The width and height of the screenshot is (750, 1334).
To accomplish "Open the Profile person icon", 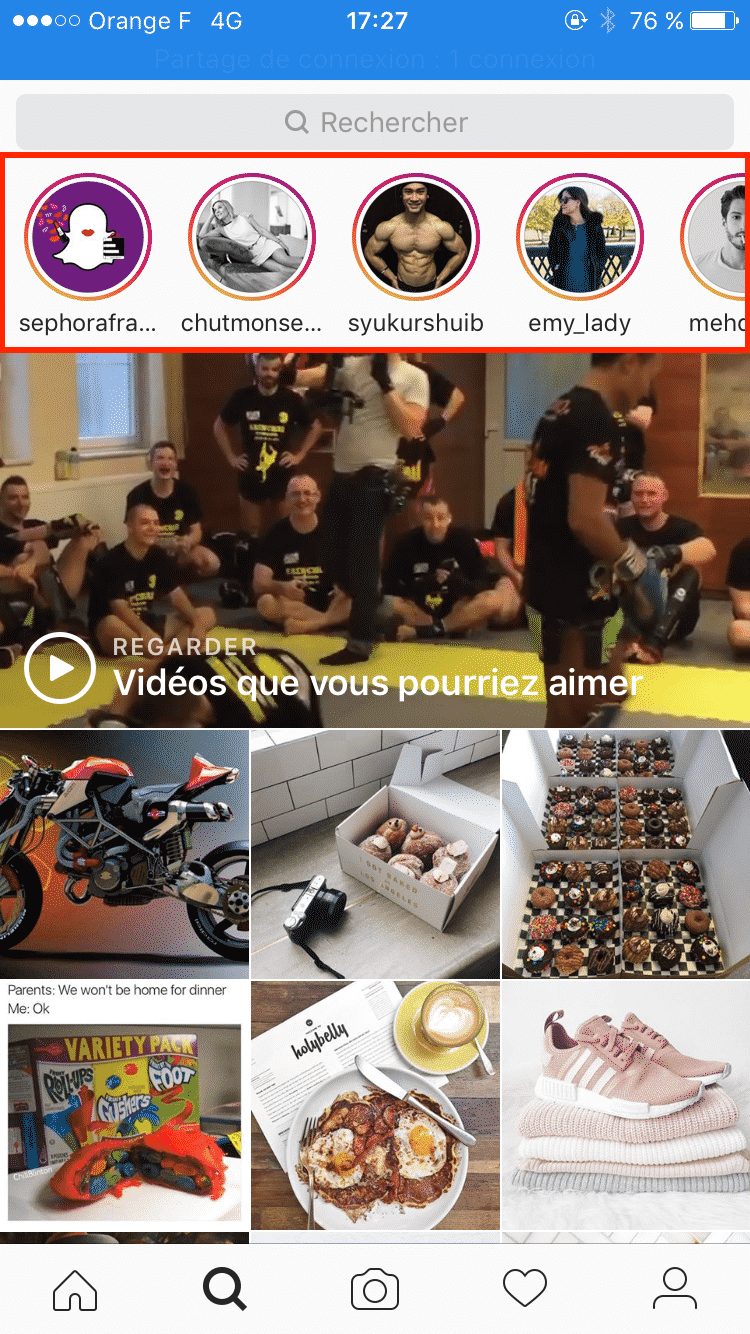I will pos(676,1289).
